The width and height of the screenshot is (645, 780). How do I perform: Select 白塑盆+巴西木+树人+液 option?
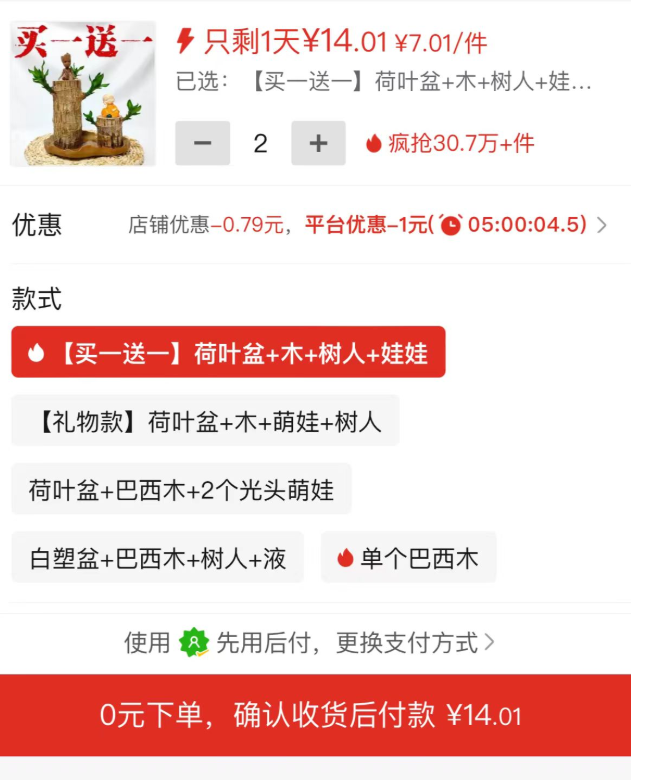157,558
